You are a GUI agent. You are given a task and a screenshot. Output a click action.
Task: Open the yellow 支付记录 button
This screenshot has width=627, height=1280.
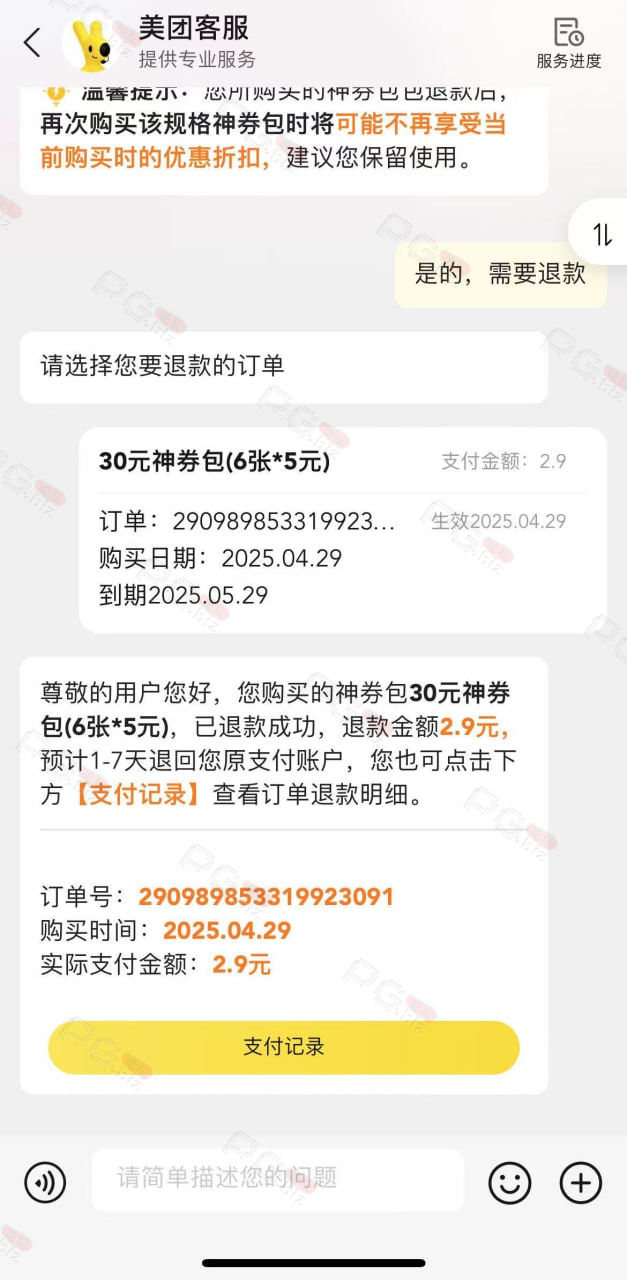click(284, 1047)
